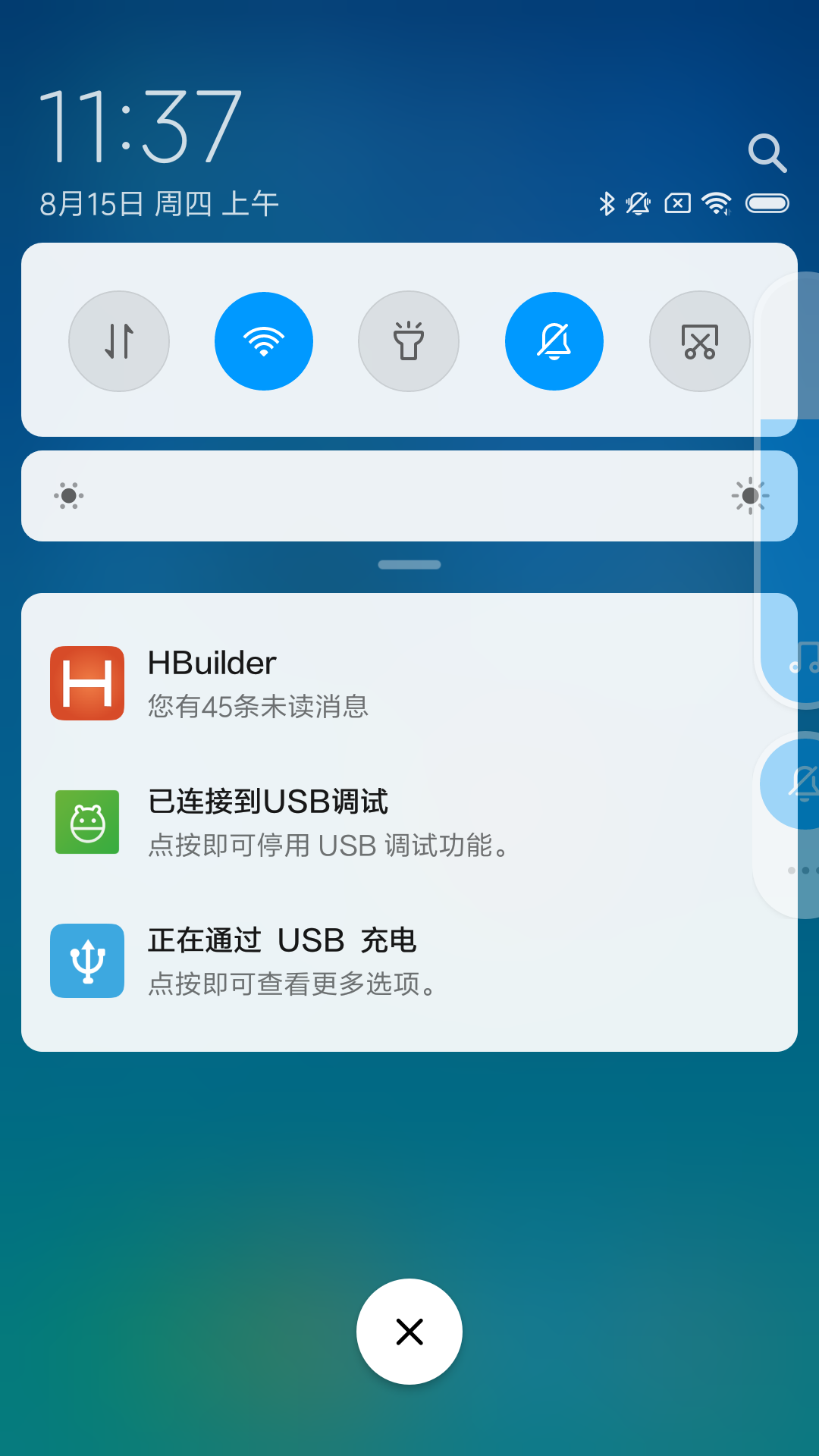Viewport: 819px width, 1456px height.
Task: Open the HBuilder unread messages notification
Action: 409,683
